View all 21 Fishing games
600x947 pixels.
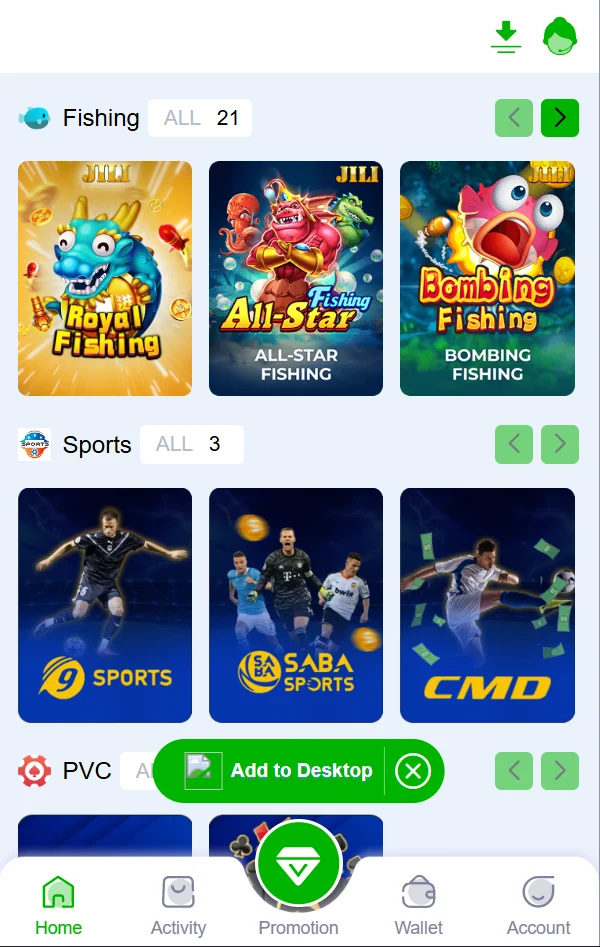point(200,118)
